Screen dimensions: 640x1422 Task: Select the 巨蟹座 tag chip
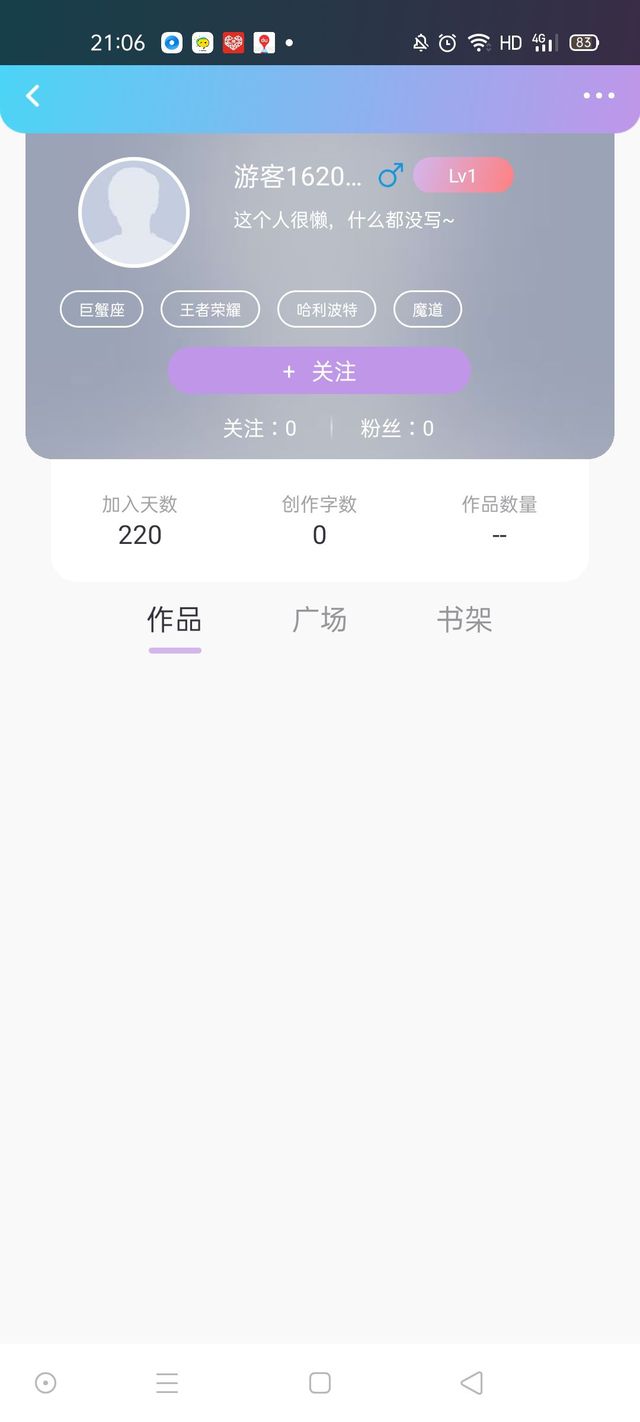[x=102, y=310]
